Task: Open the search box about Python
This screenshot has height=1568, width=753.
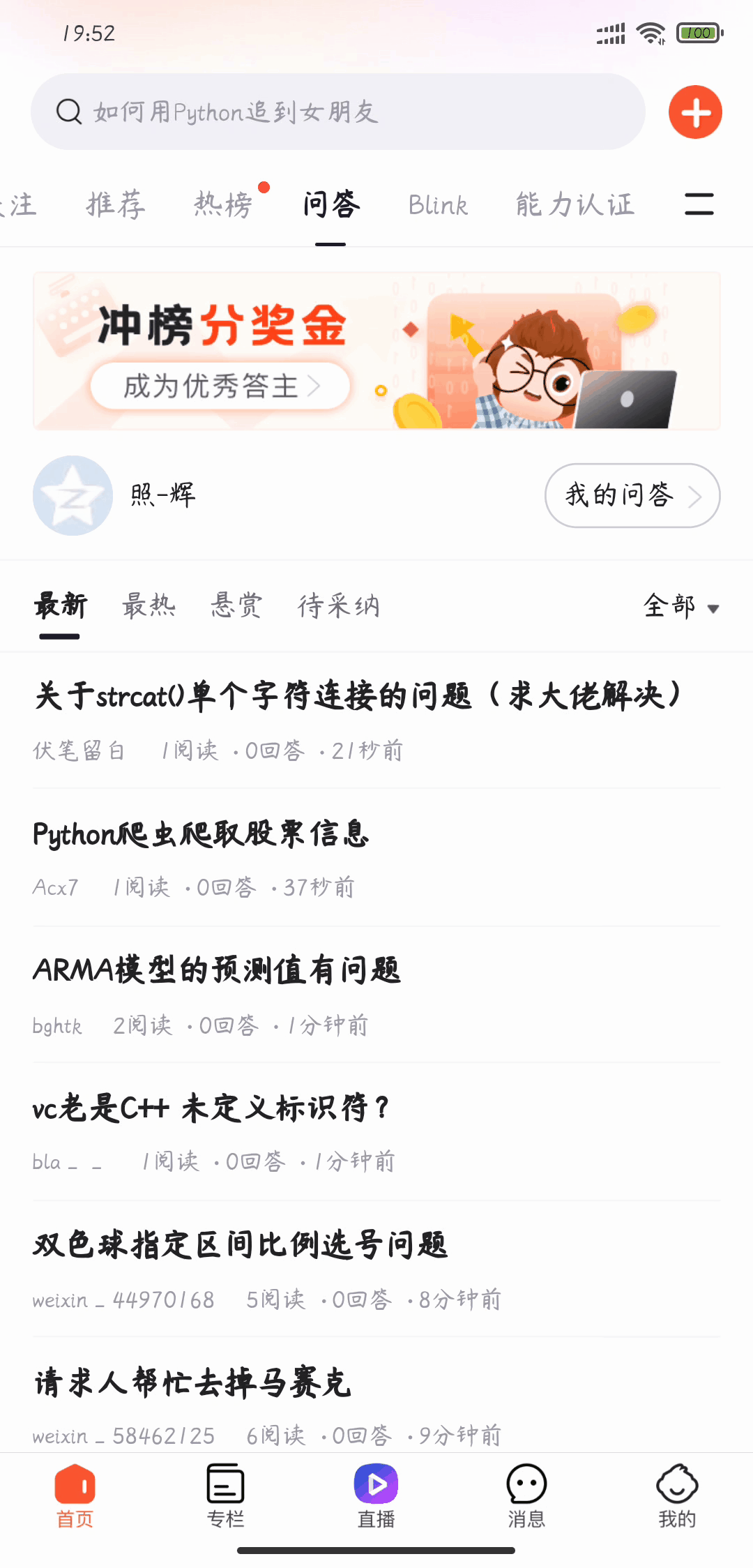Action: coord(337,112)
